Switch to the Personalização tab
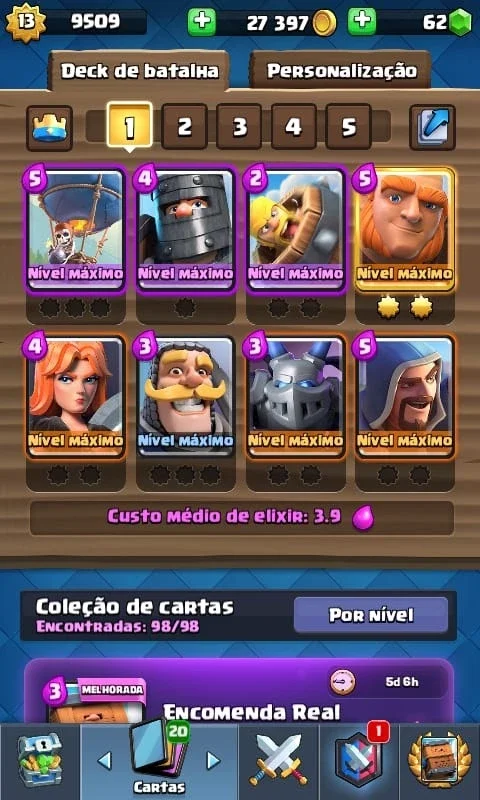The height and width of the screenshot is (800, 480). [x=341, y=71]
